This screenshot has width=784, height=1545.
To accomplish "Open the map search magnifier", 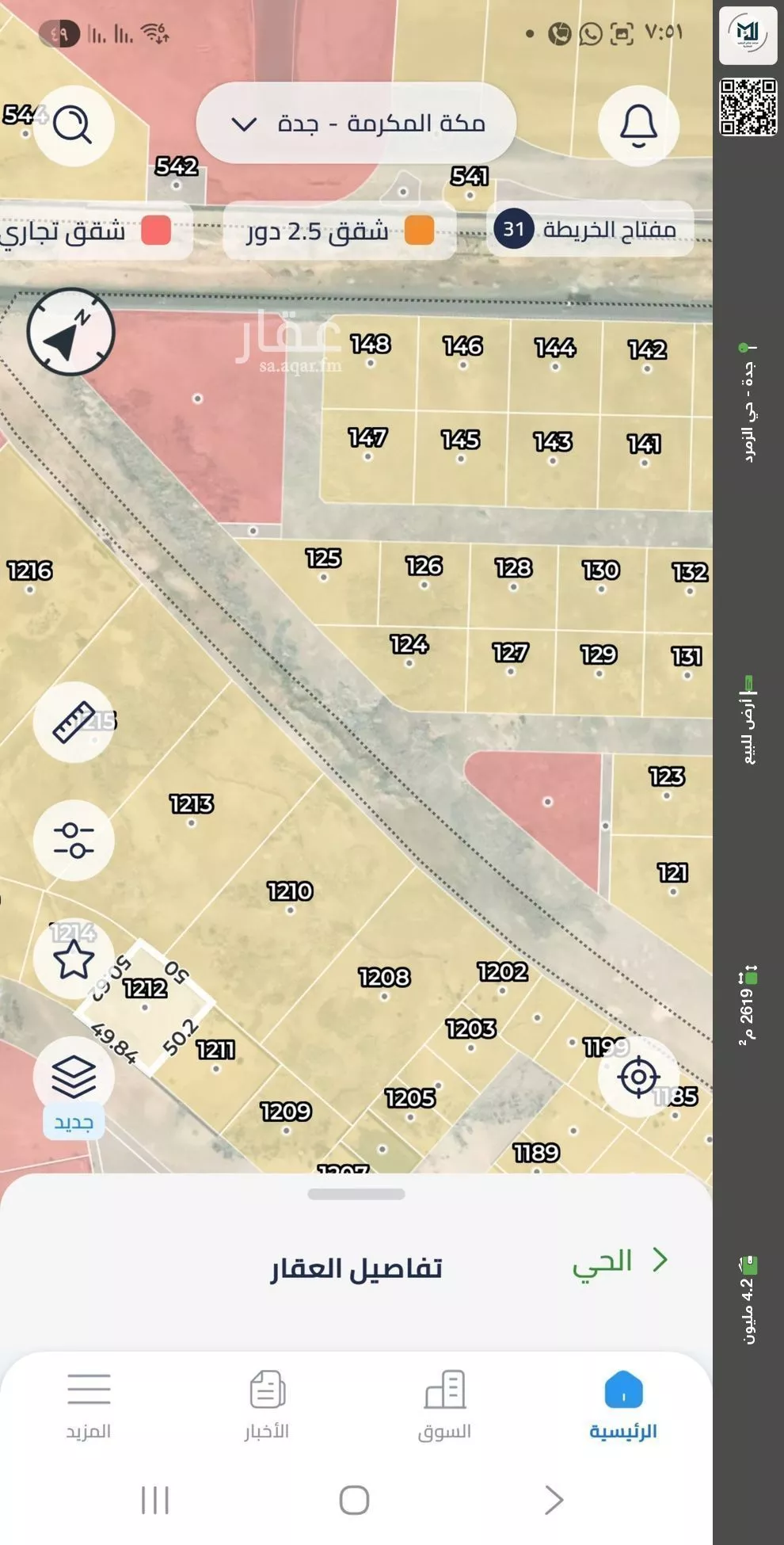I will 73,125.
